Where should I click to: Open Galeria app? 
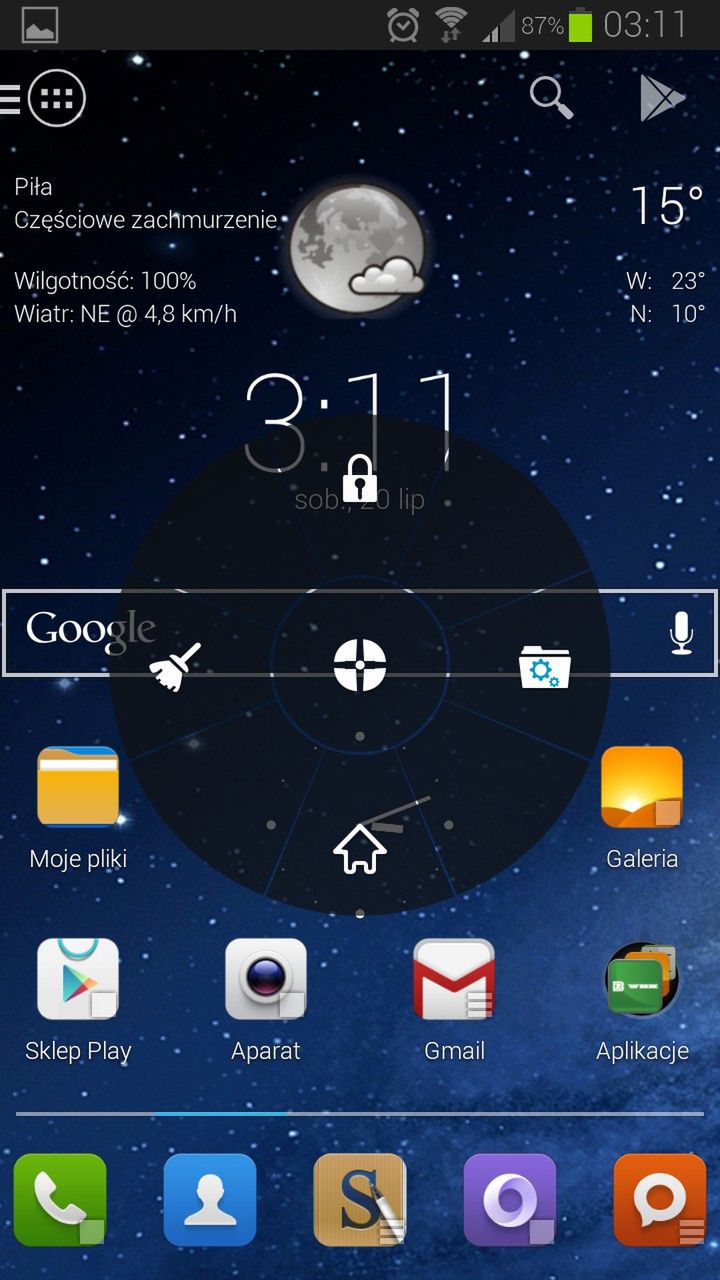[642, 790]
